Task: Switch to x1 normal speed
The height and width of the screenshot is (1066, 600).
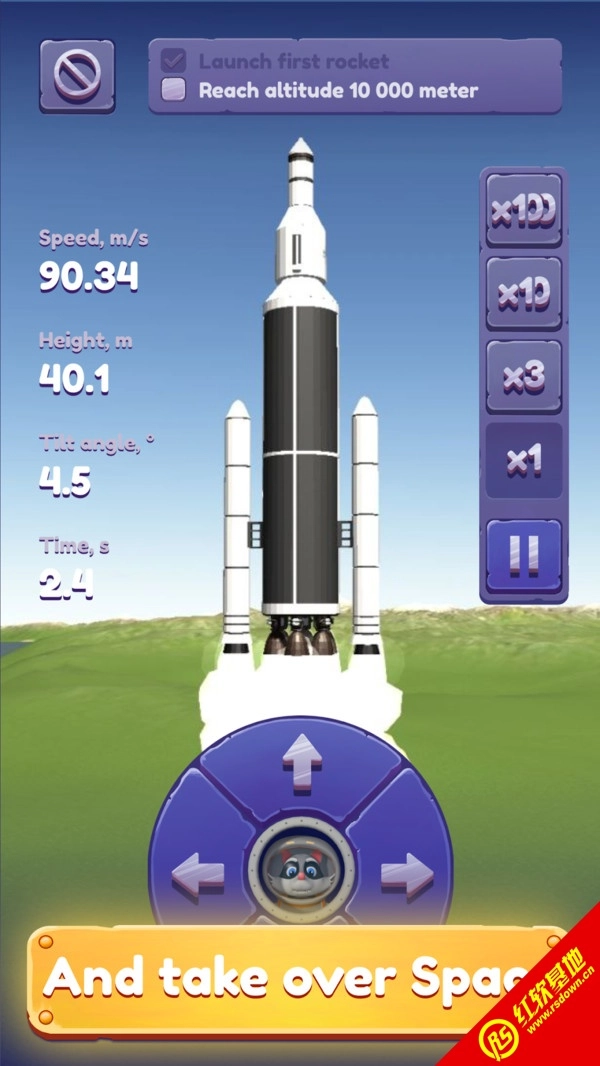Action: point(523,460)
